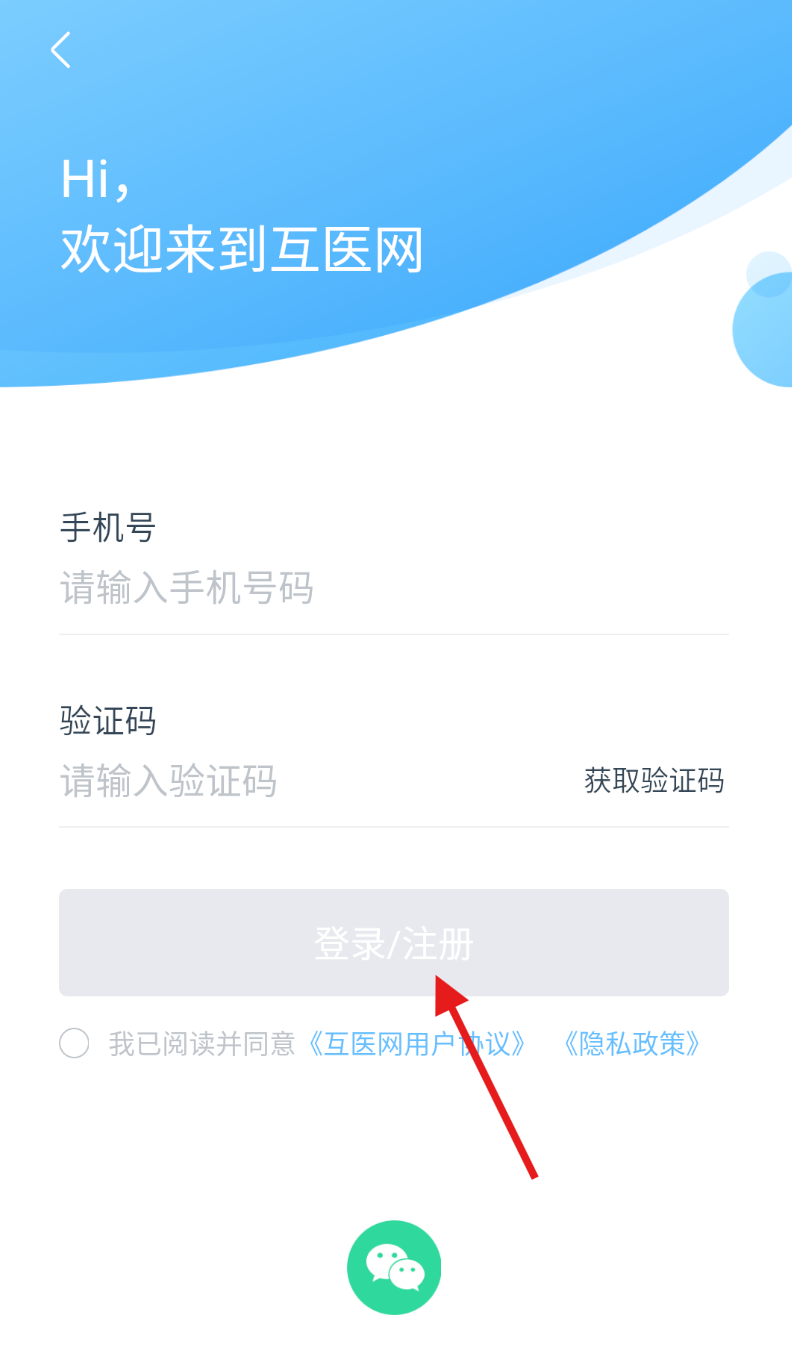Go back using the top-left arrow

click(x=61, y=49)
